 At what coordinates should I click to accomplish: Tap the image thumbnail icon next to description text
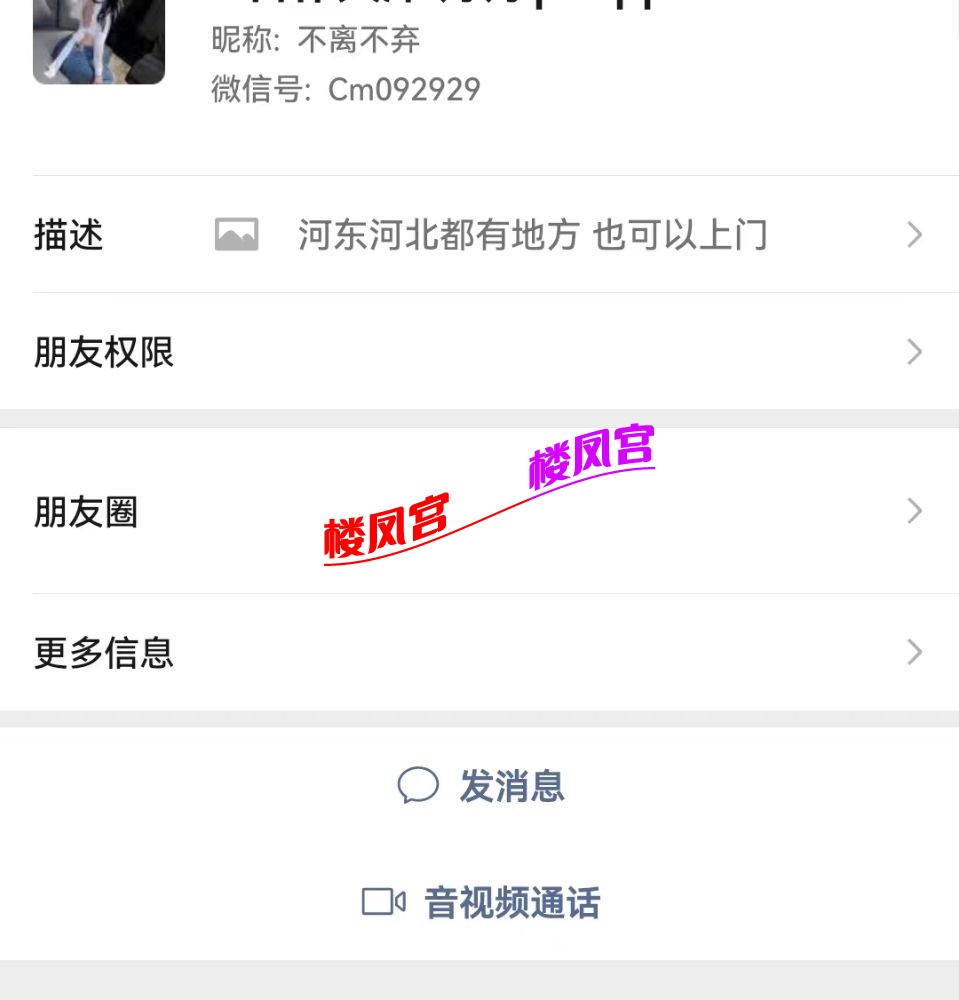237,234
